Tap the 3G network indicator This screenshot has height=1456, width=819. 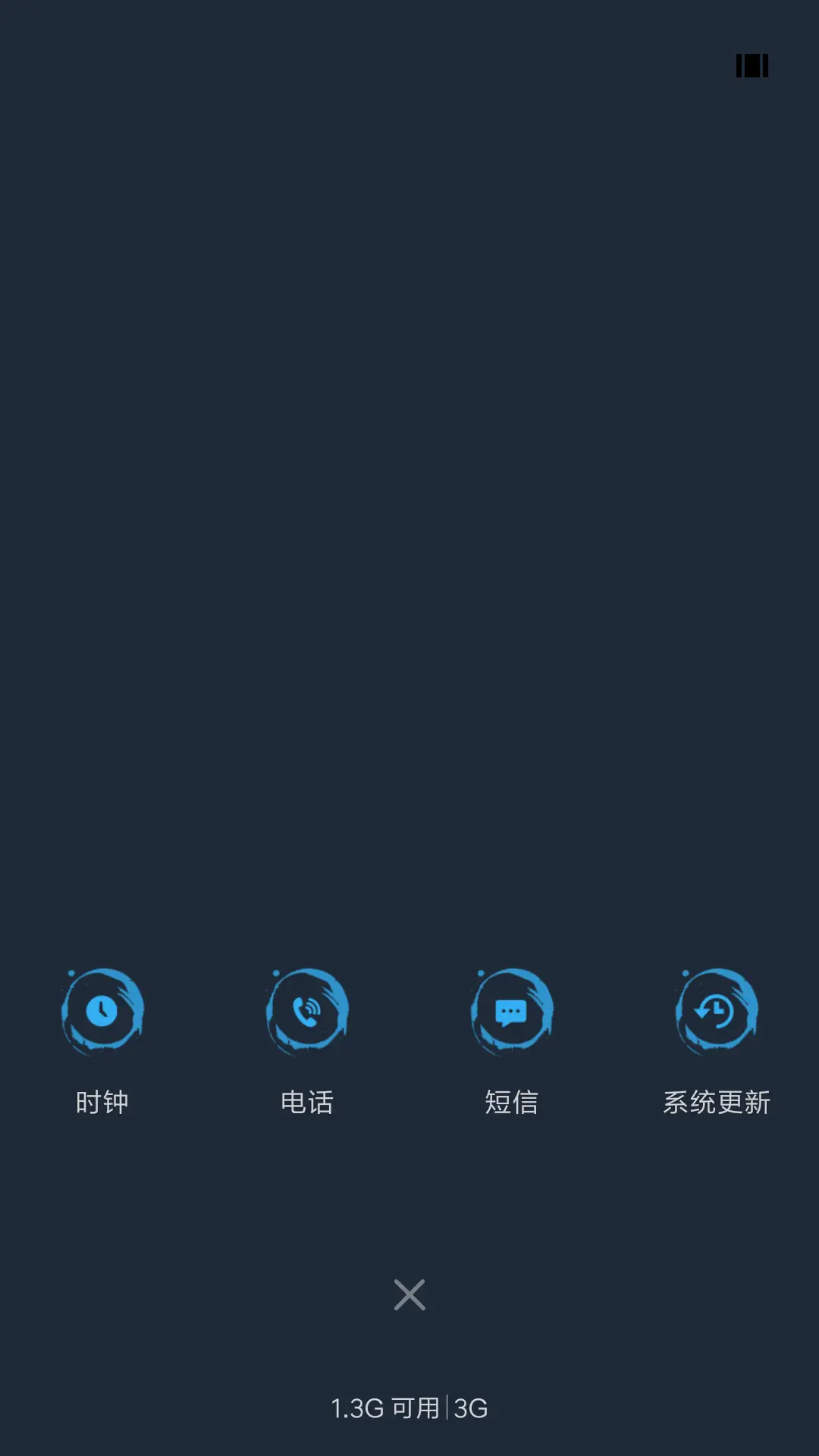coord(470,1405)
